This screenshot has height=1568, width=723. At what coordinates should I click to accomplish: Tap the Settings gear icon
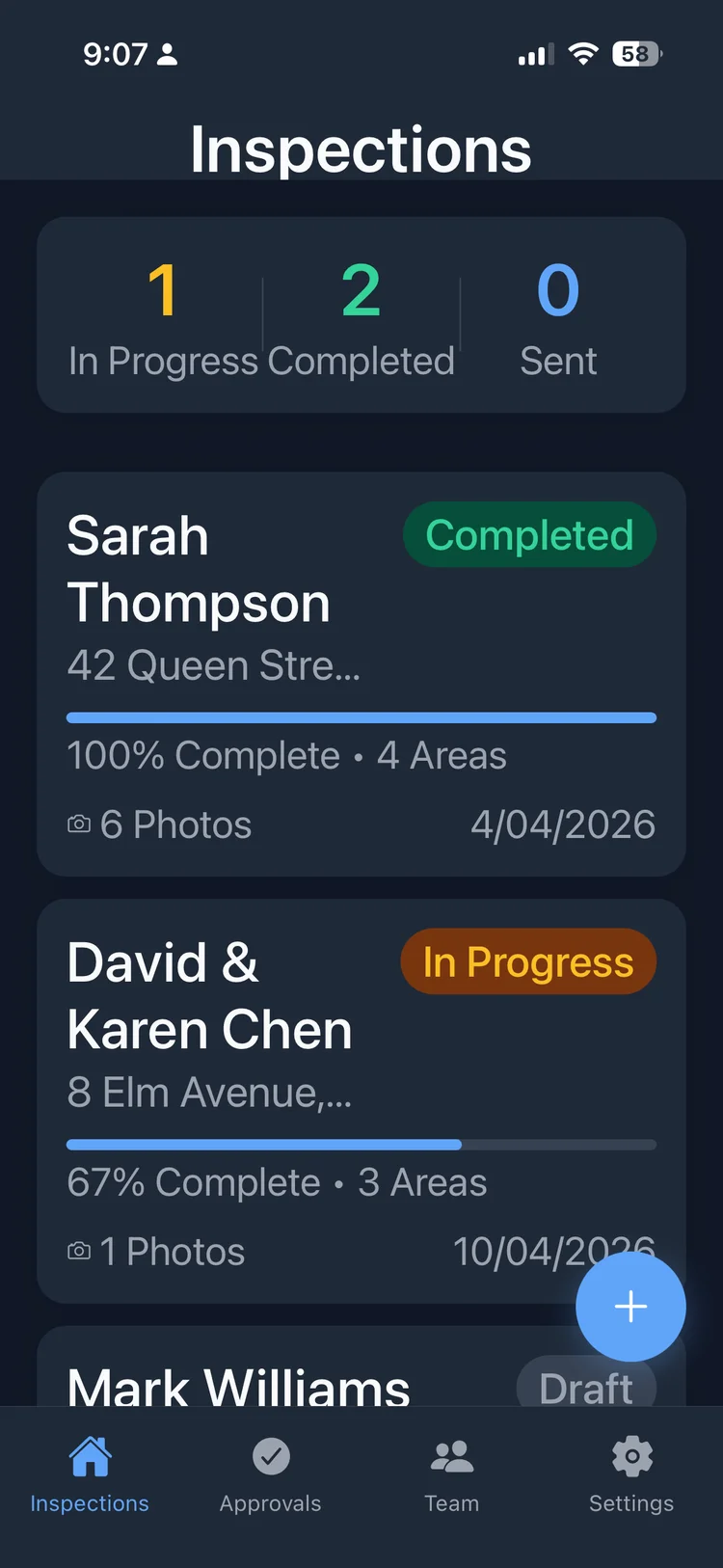631,1456
